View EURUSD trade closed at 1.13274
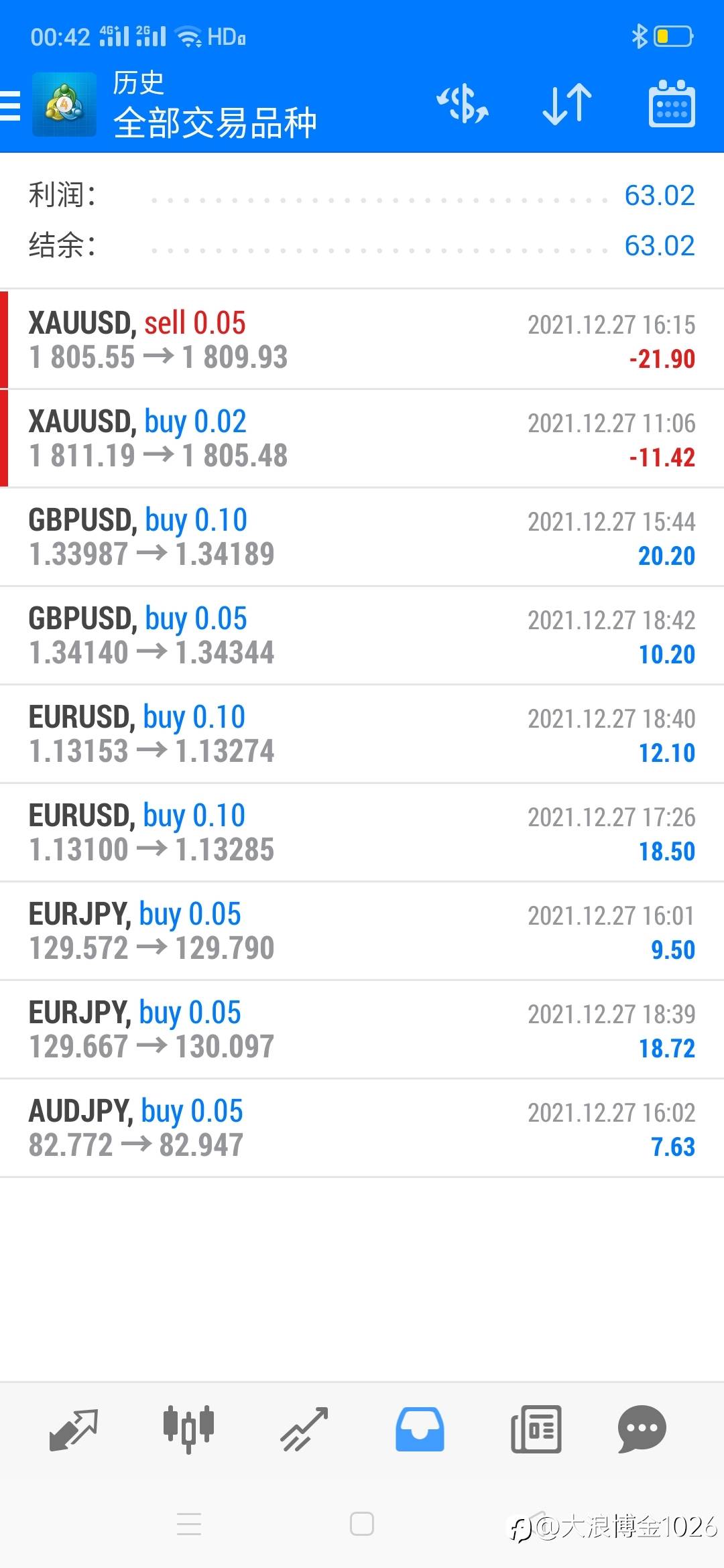Viewport: 724px width, 1568px height. (362, 734)
